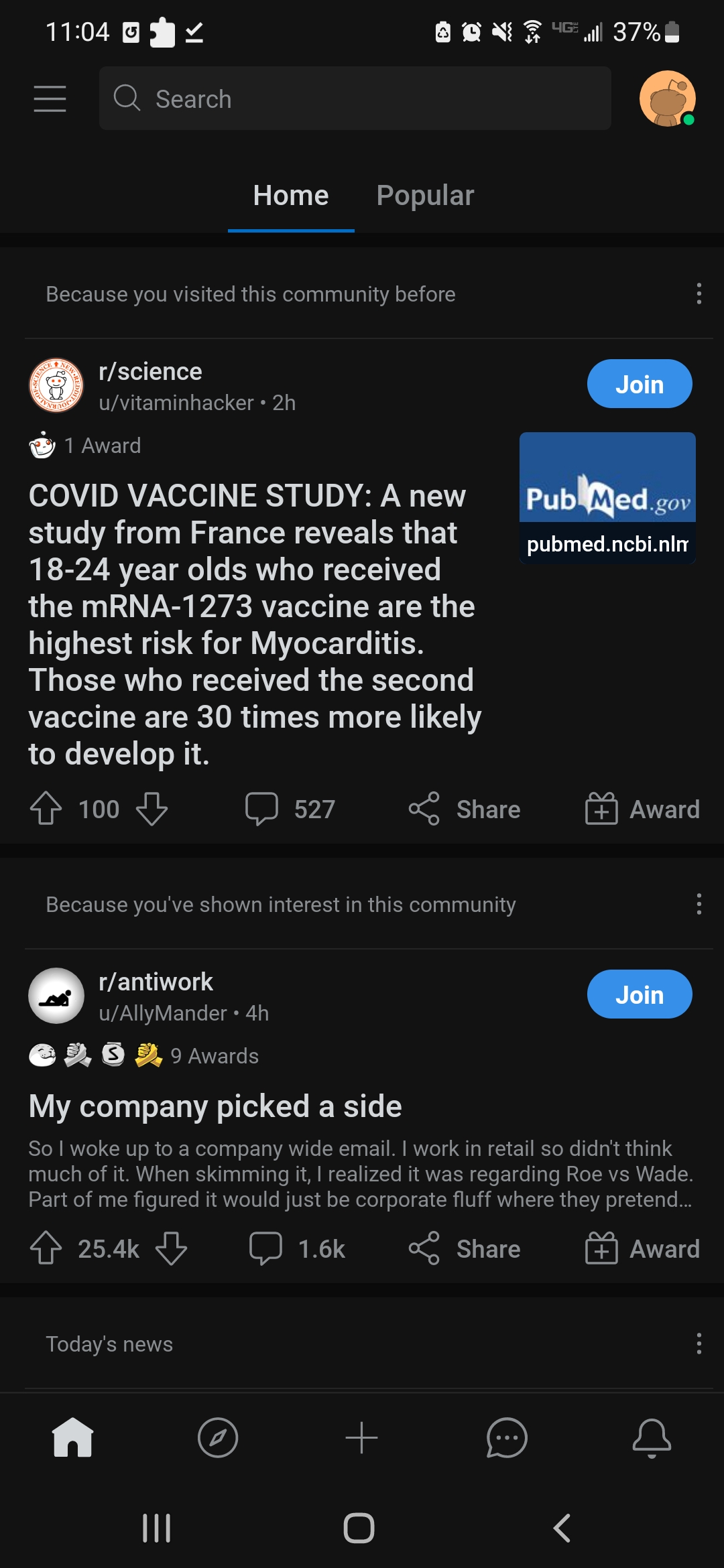The height and width of the screenshot is (1568, 724).
Task: Open the notifications bell
Action: (x=651, y=1437)
